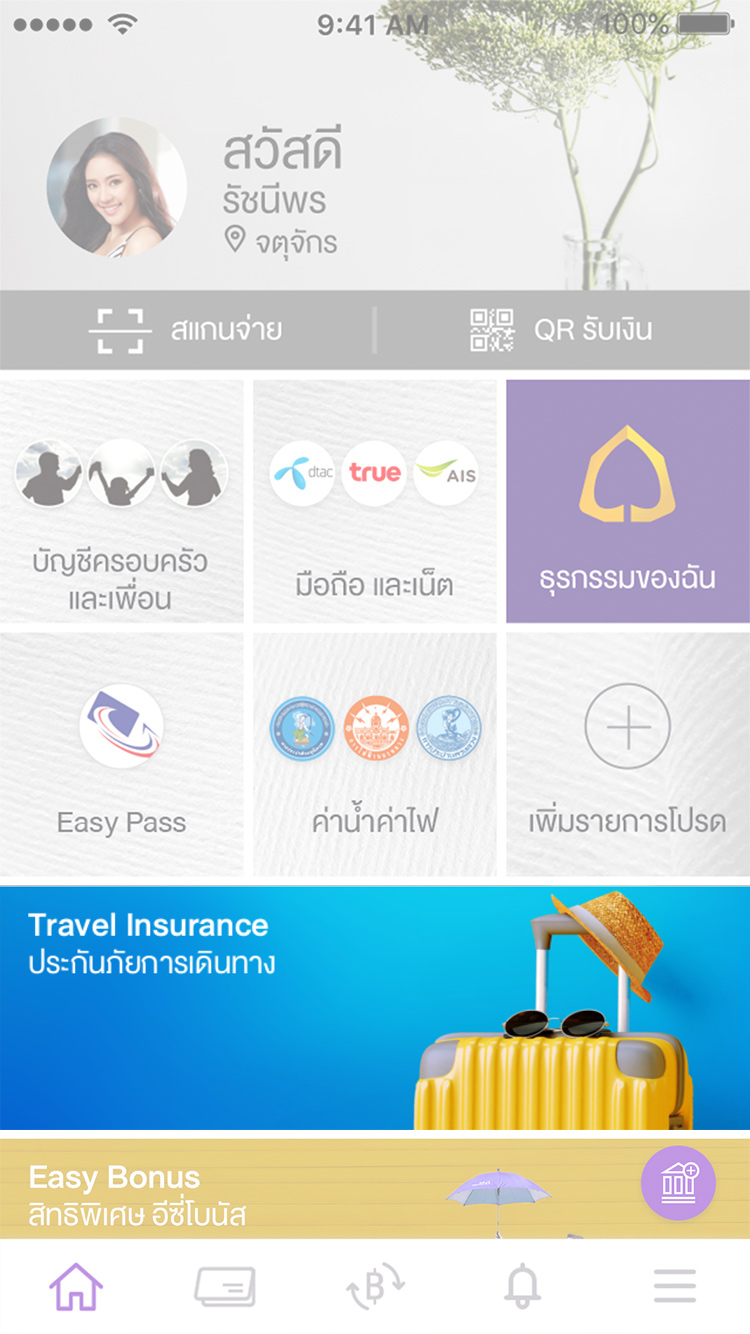Open the hamburger menu tab
750x1334 pixels.
click(x=674, y=1286)
